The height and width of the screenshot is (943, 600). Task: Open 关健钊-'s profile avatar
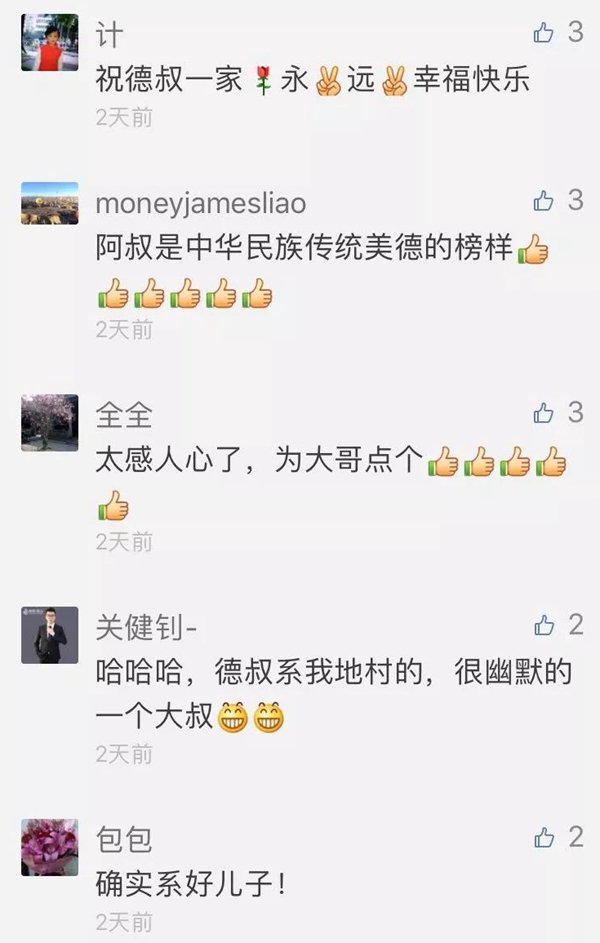point(49,635)
